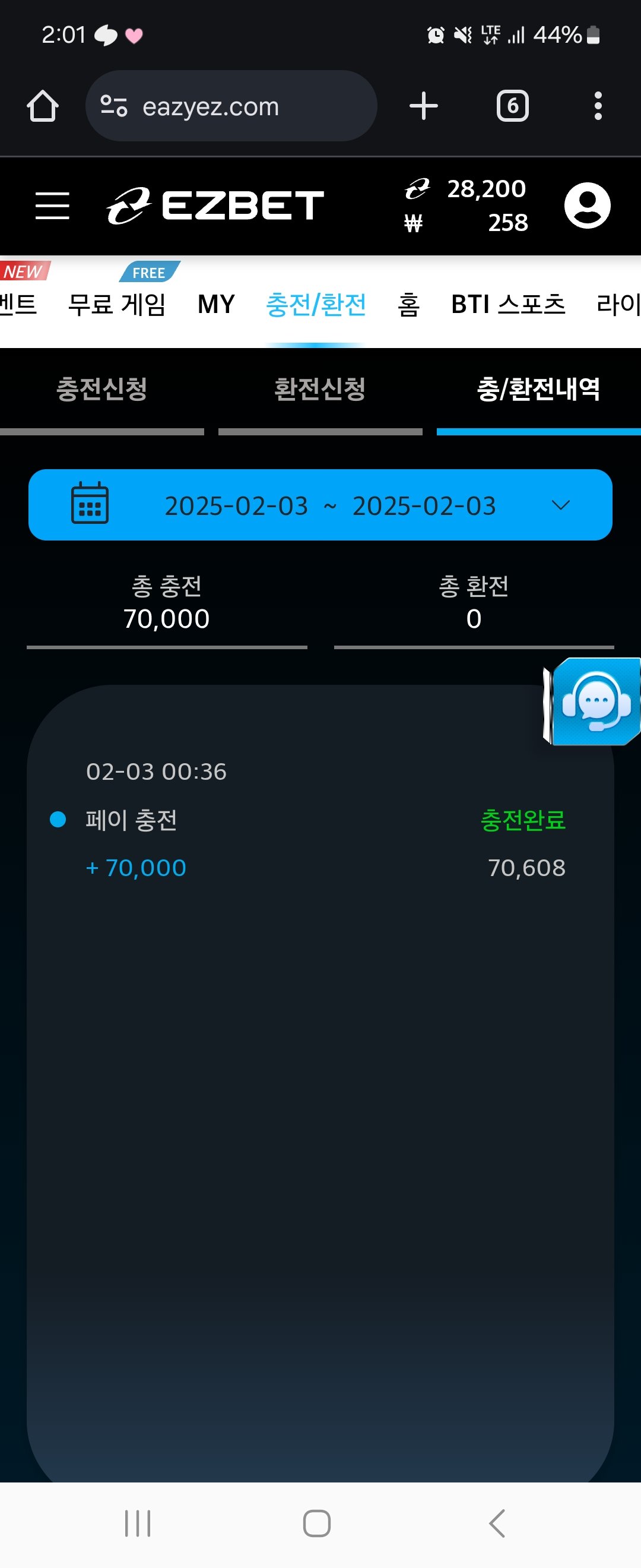The image size is (641, 1568).
Task: Switch to the 환전신청 tab
Action: 320,390
